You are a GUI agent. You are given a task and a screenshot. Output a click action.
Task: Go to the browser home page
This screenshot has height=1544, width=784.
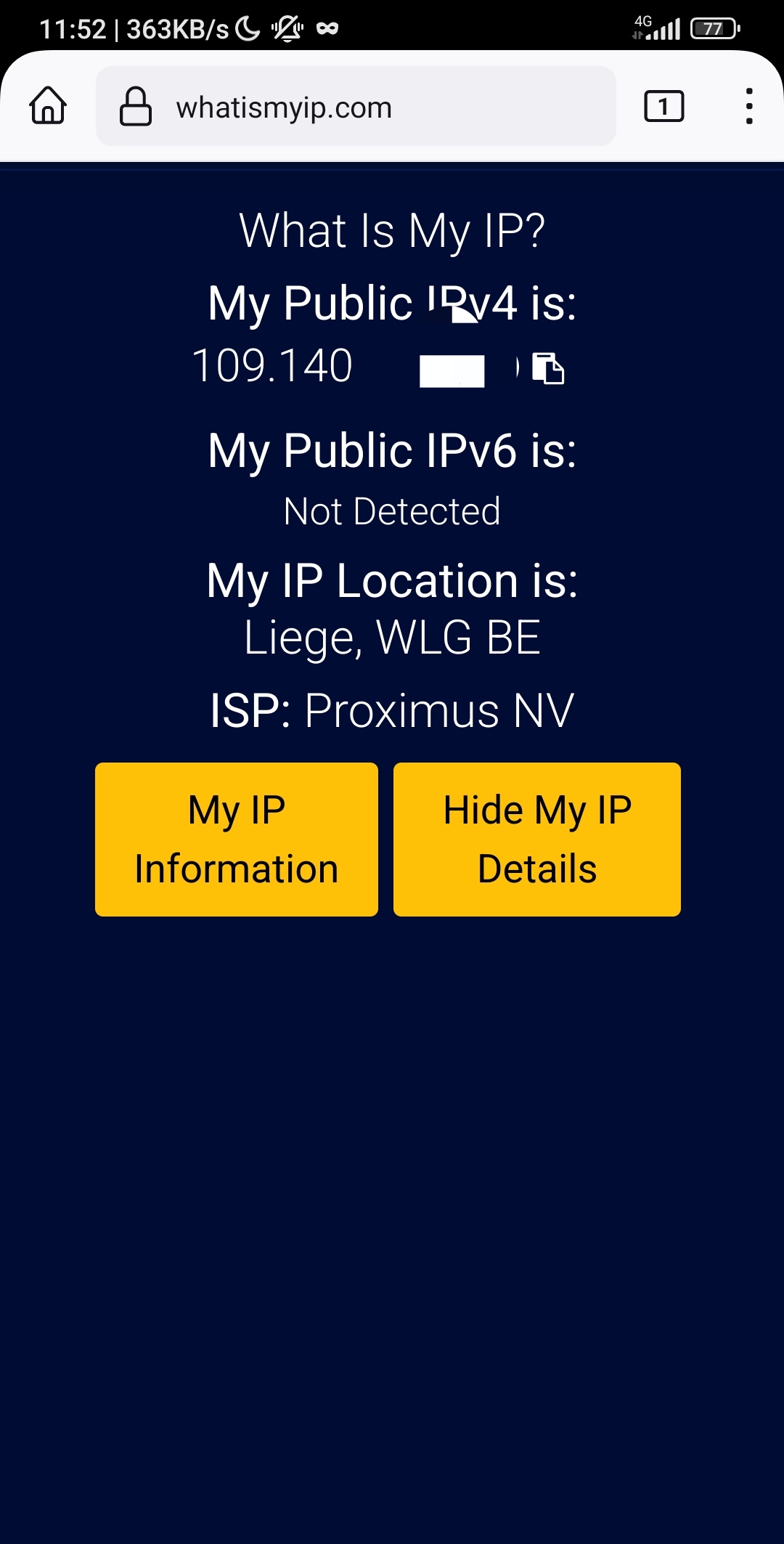[x=48, y=106]
